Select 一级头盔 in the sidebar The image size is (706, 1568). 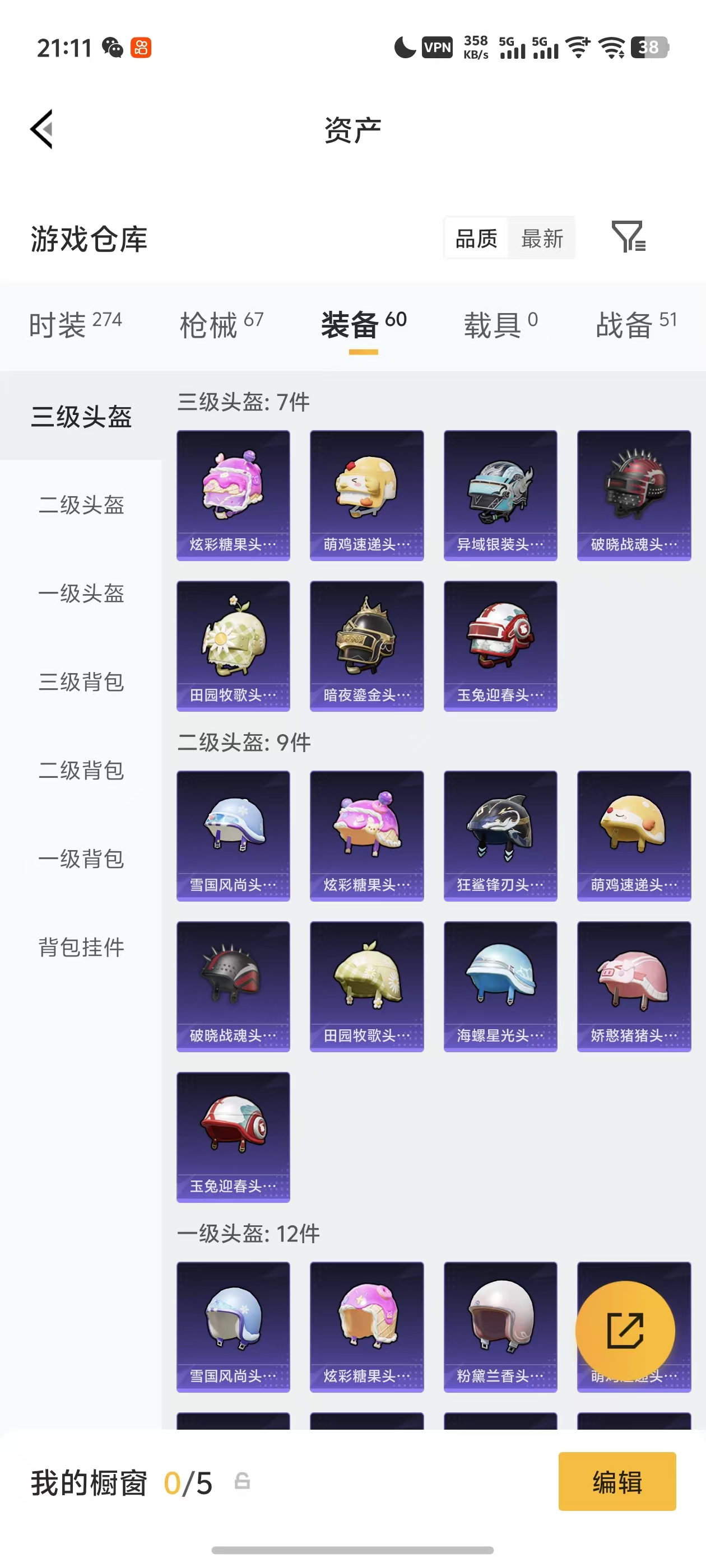81,593
